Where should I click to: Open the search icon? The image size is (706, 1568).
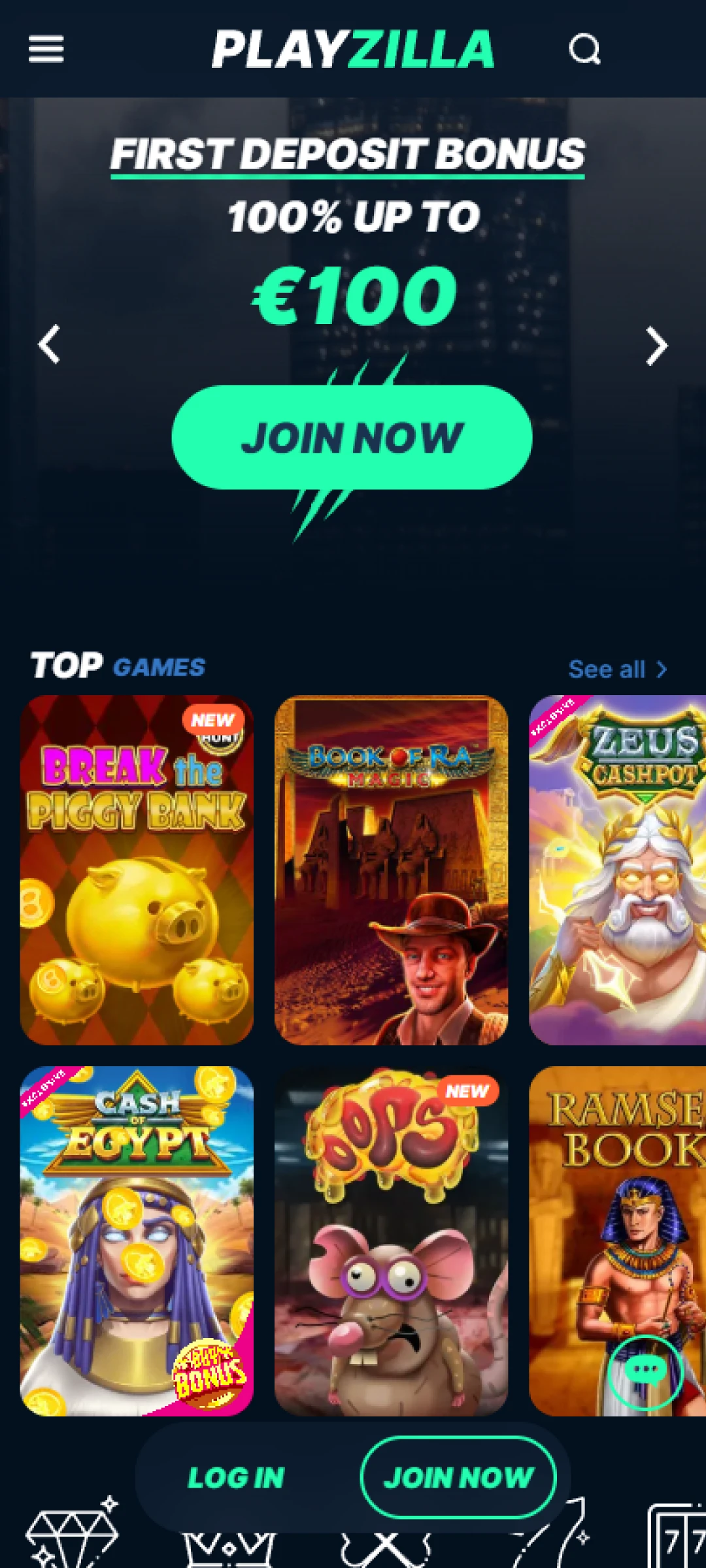(584, 50)
